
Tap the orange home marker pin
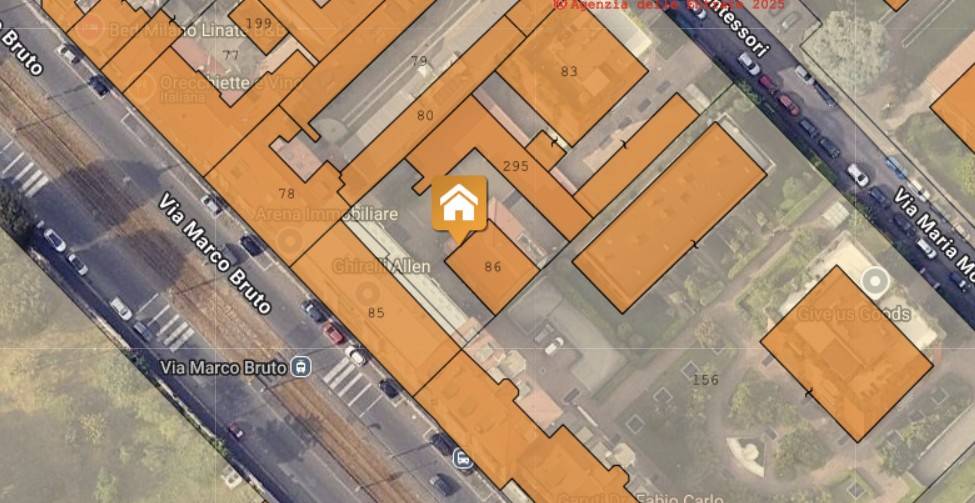(459, 206)
